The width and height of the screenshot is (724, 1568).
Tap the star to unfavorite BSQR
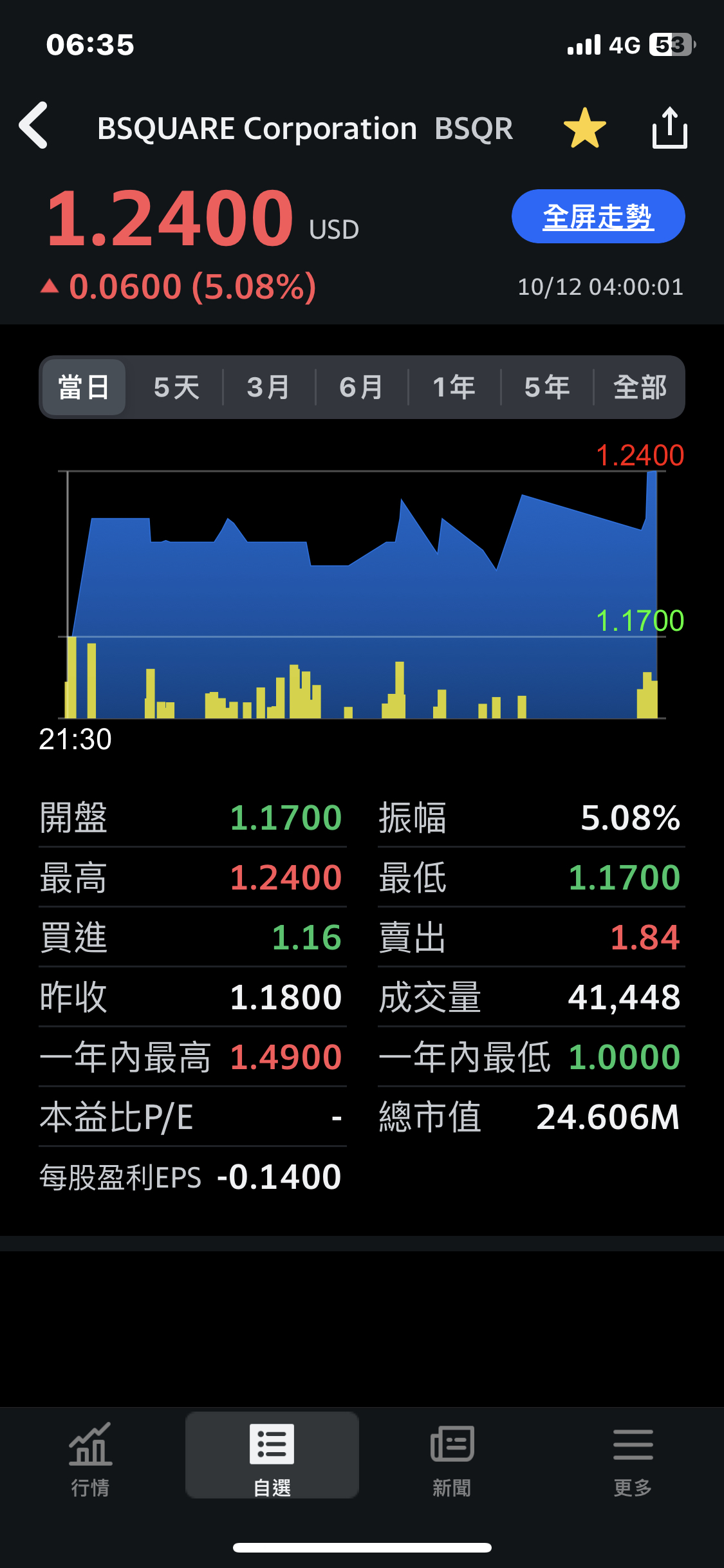584,127
